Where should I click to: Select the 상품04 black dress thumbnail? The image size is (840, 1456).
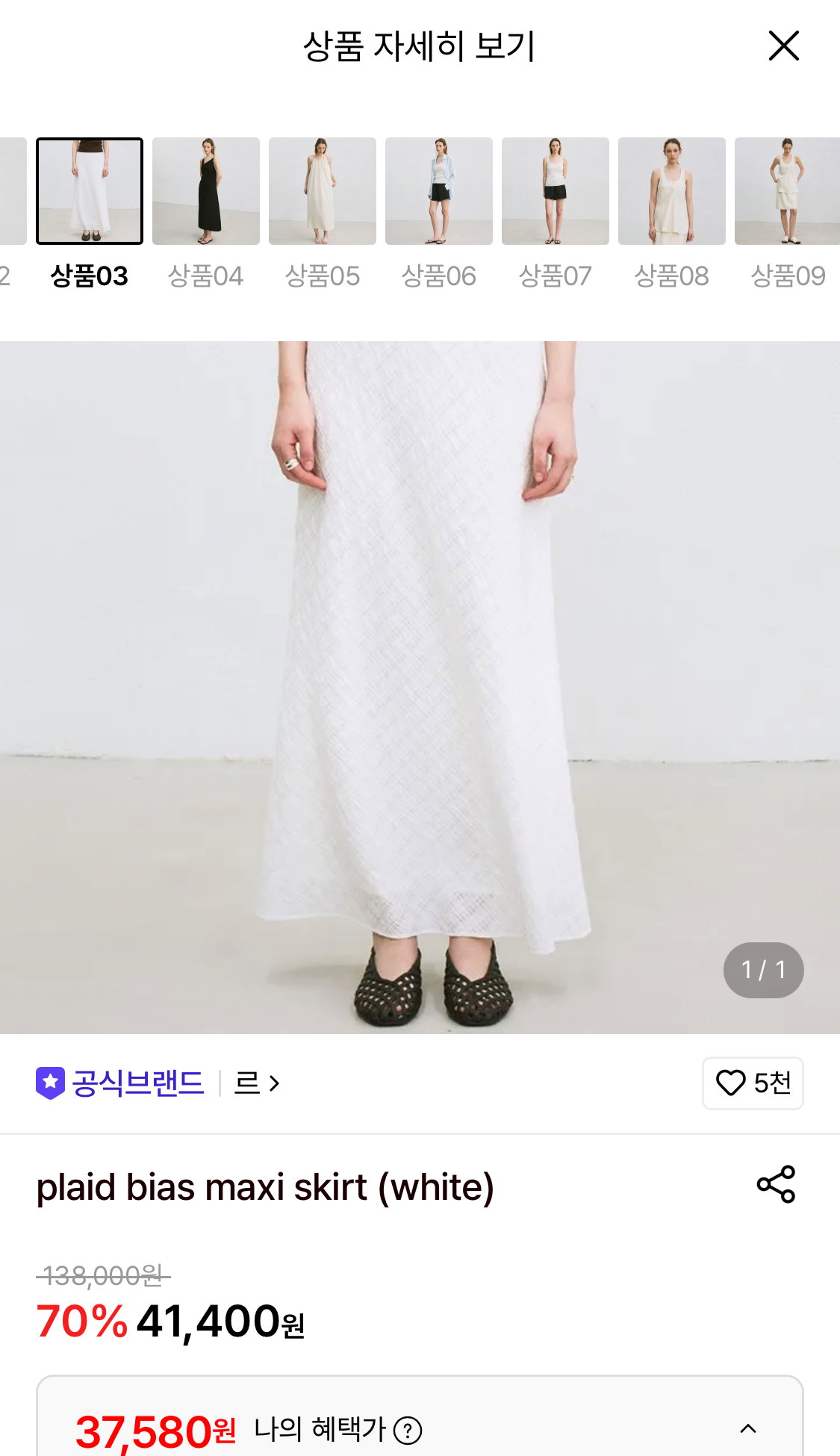pos(206,191)
